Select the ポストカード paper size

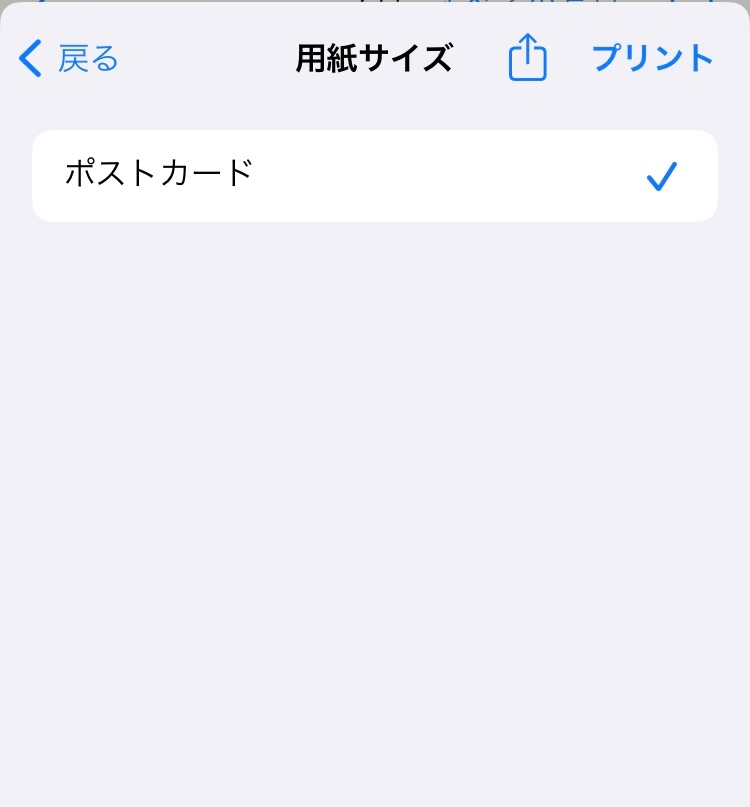(374, 176)
